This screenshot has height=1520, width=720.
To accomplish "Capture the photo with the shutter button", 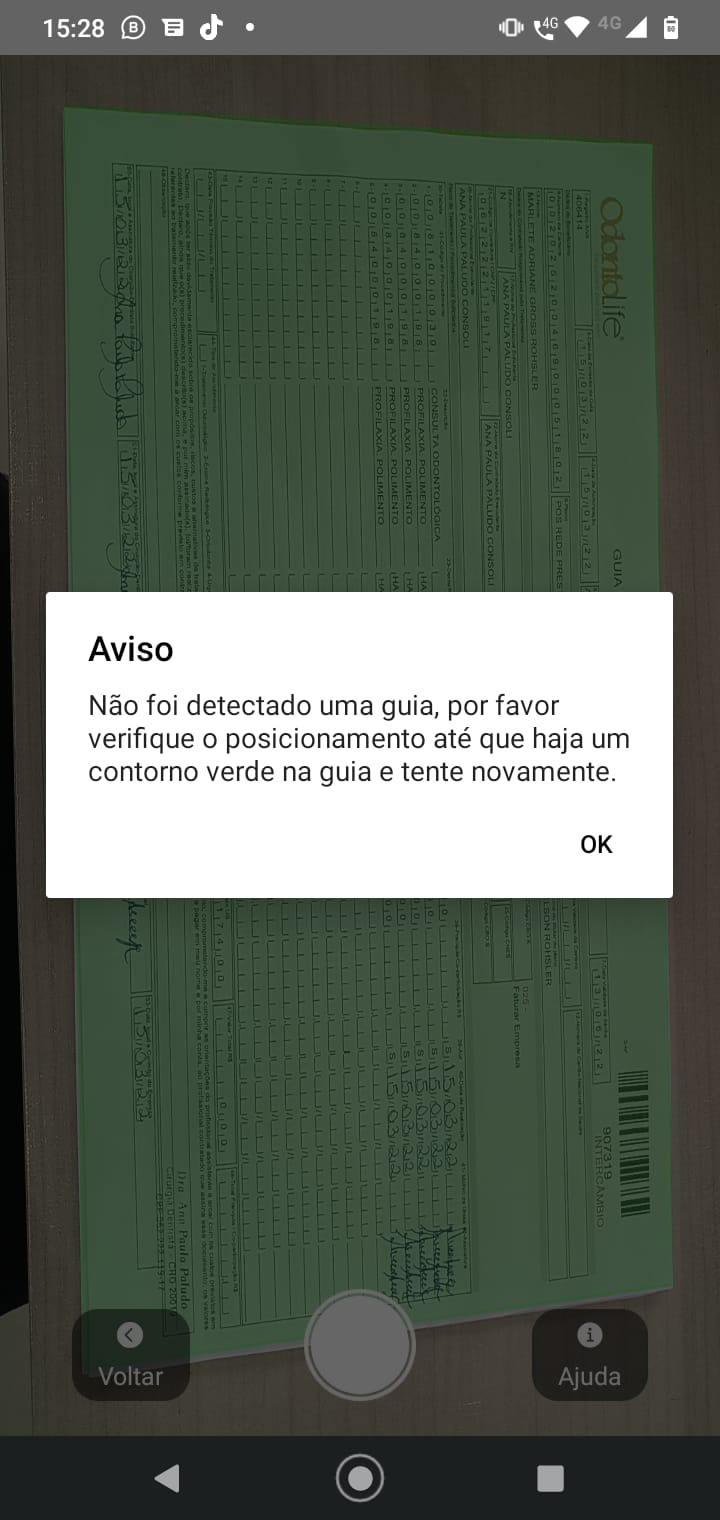I will [x=360, y=1345].
